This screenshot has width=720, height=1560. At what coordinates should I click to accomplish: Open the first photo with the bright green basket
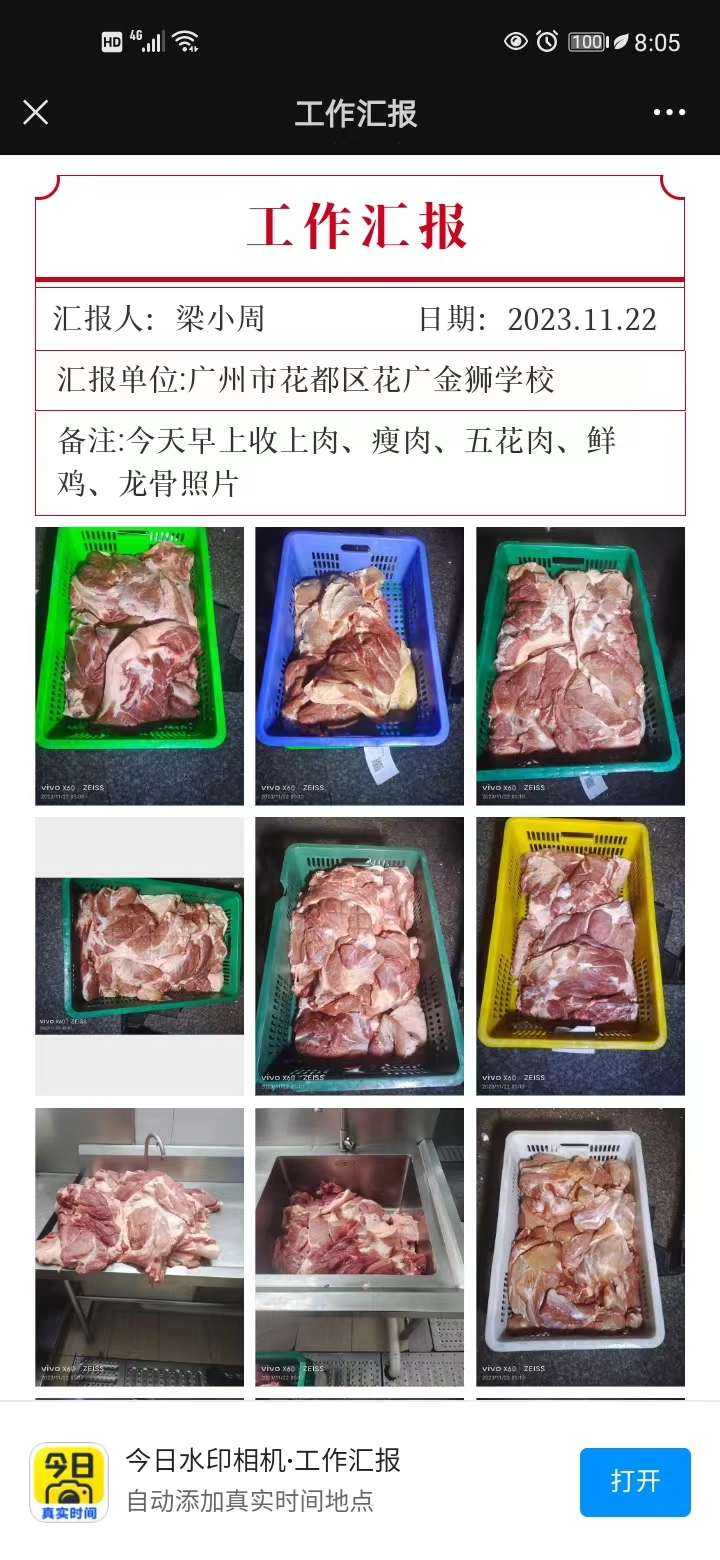click(x=139, y=665)
